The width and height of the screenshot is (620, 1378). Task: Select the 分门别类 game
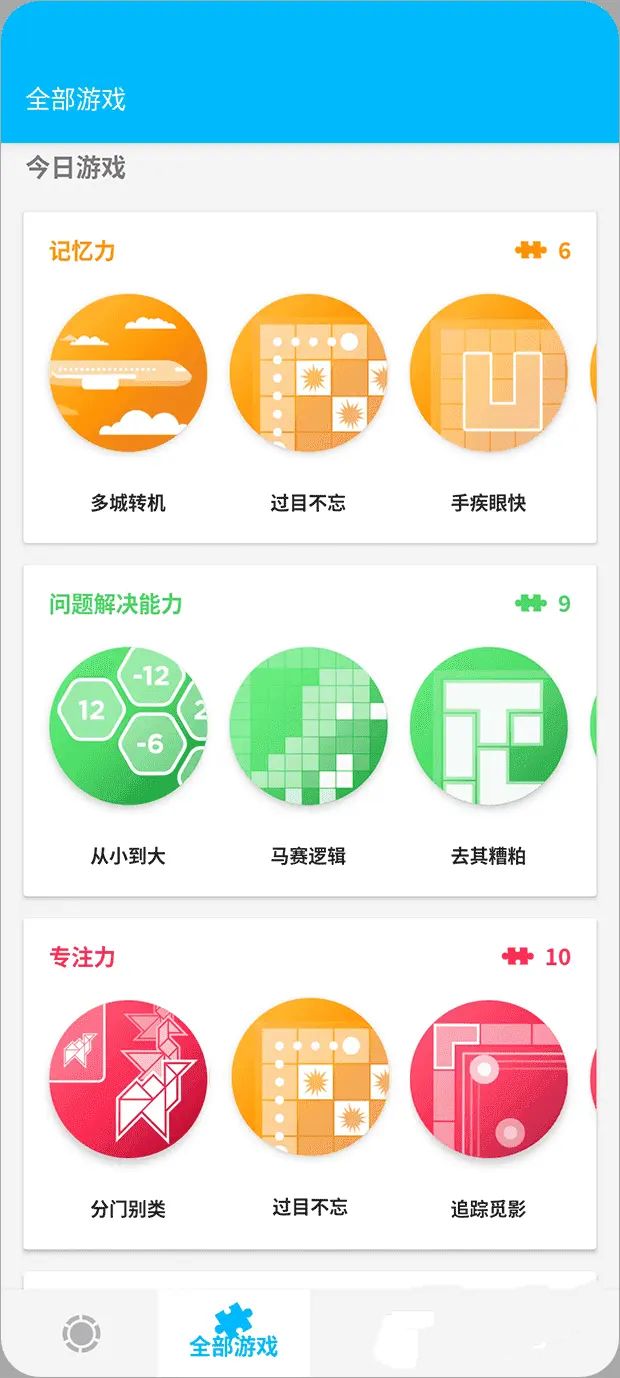[128, 1079]
